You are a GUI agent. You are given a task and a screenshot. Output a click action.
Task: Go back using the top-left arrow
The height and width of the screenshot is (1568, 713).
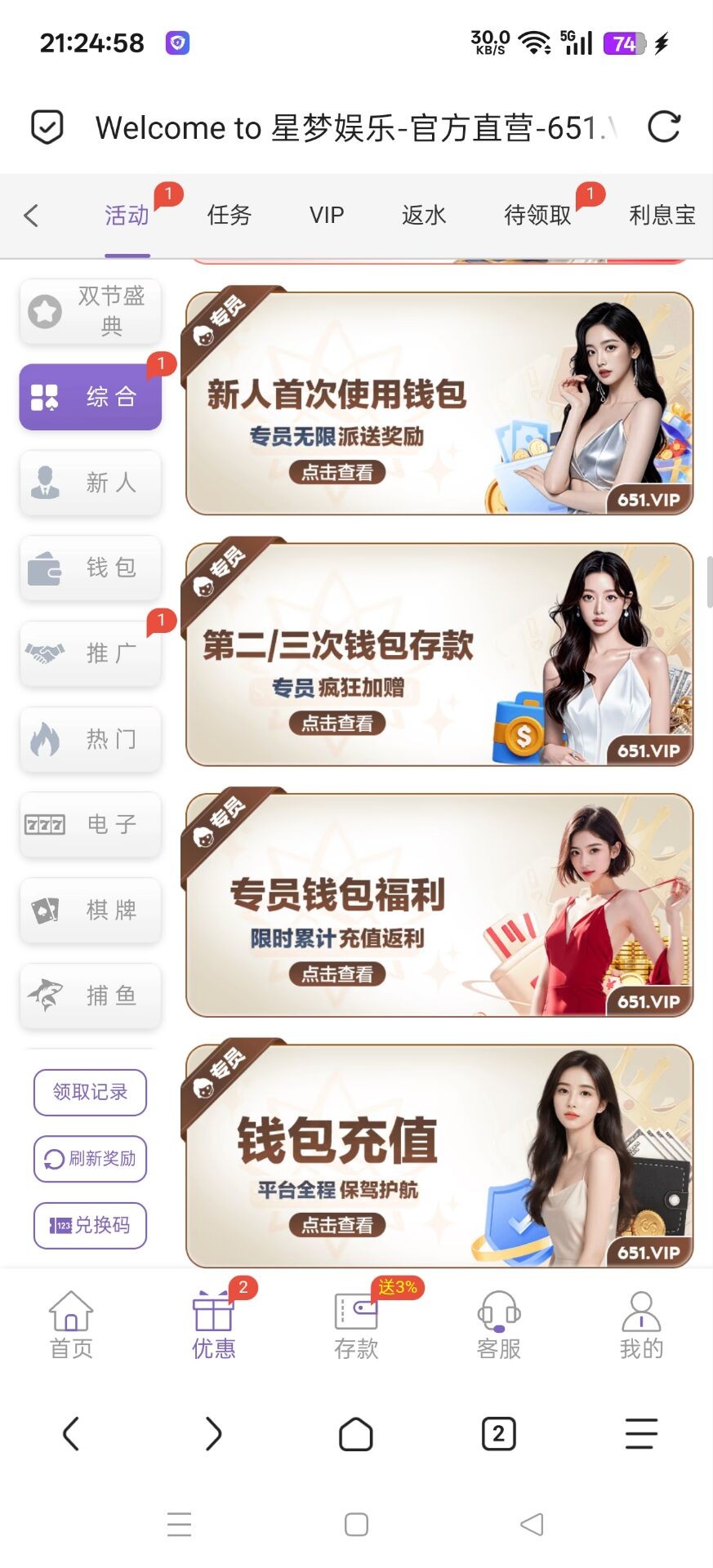point(31,216)
